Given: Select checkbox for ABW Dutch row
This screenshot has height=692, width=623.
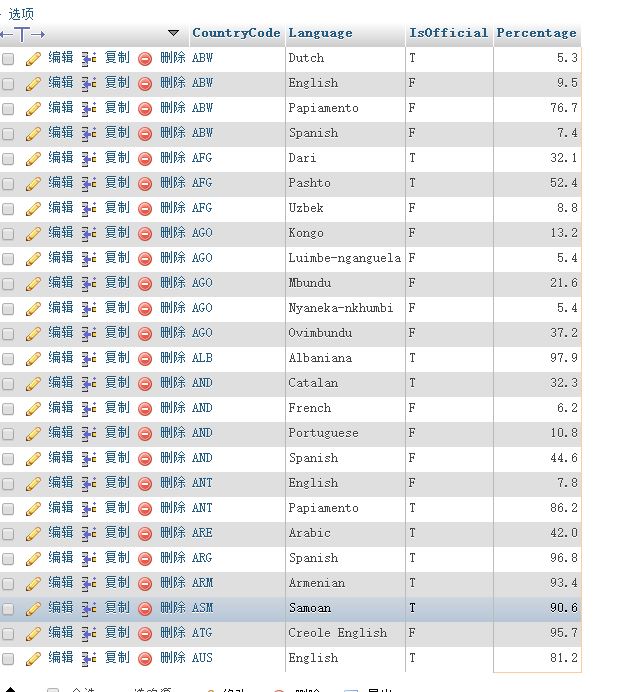Looking at the screenshot, I should point(9,59).
